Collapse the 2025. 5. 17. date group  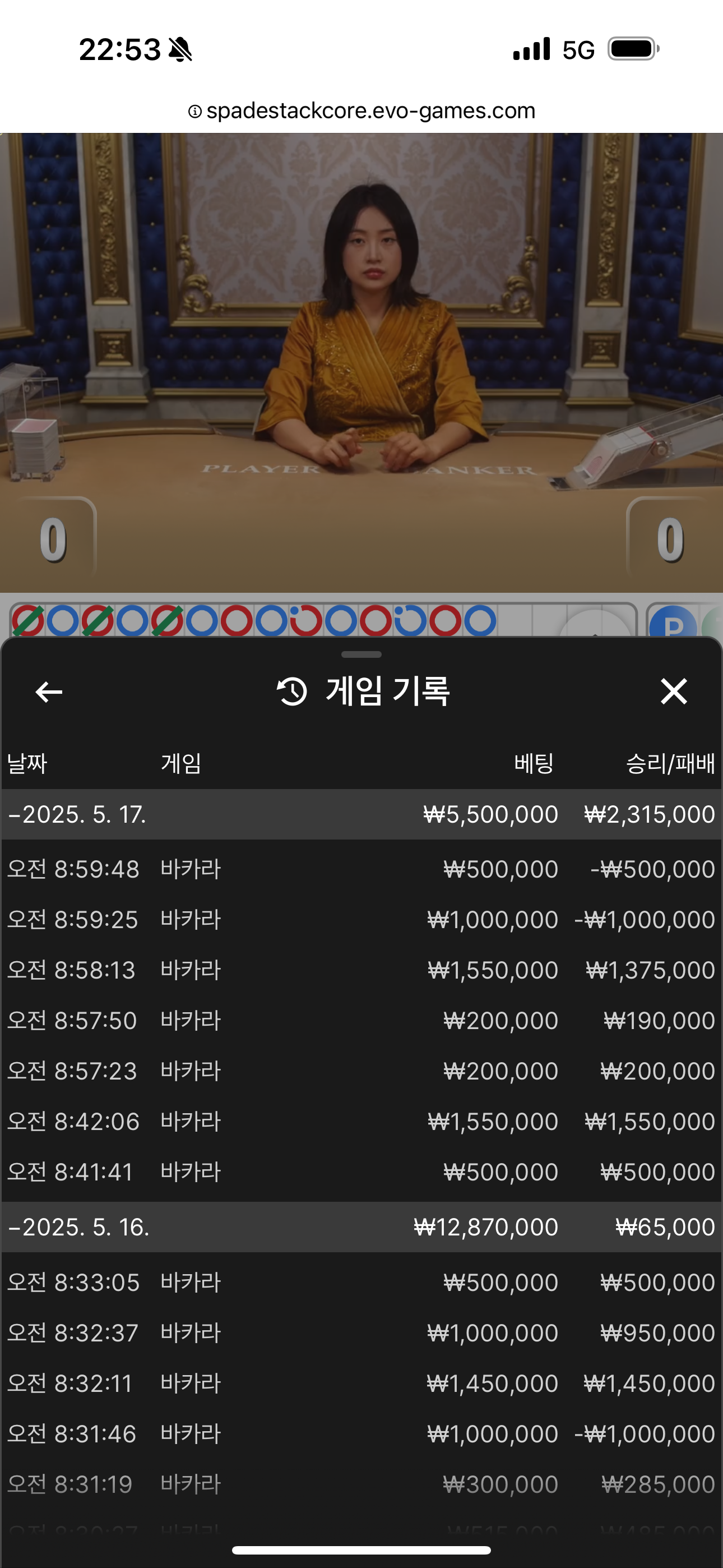[77, 814]
